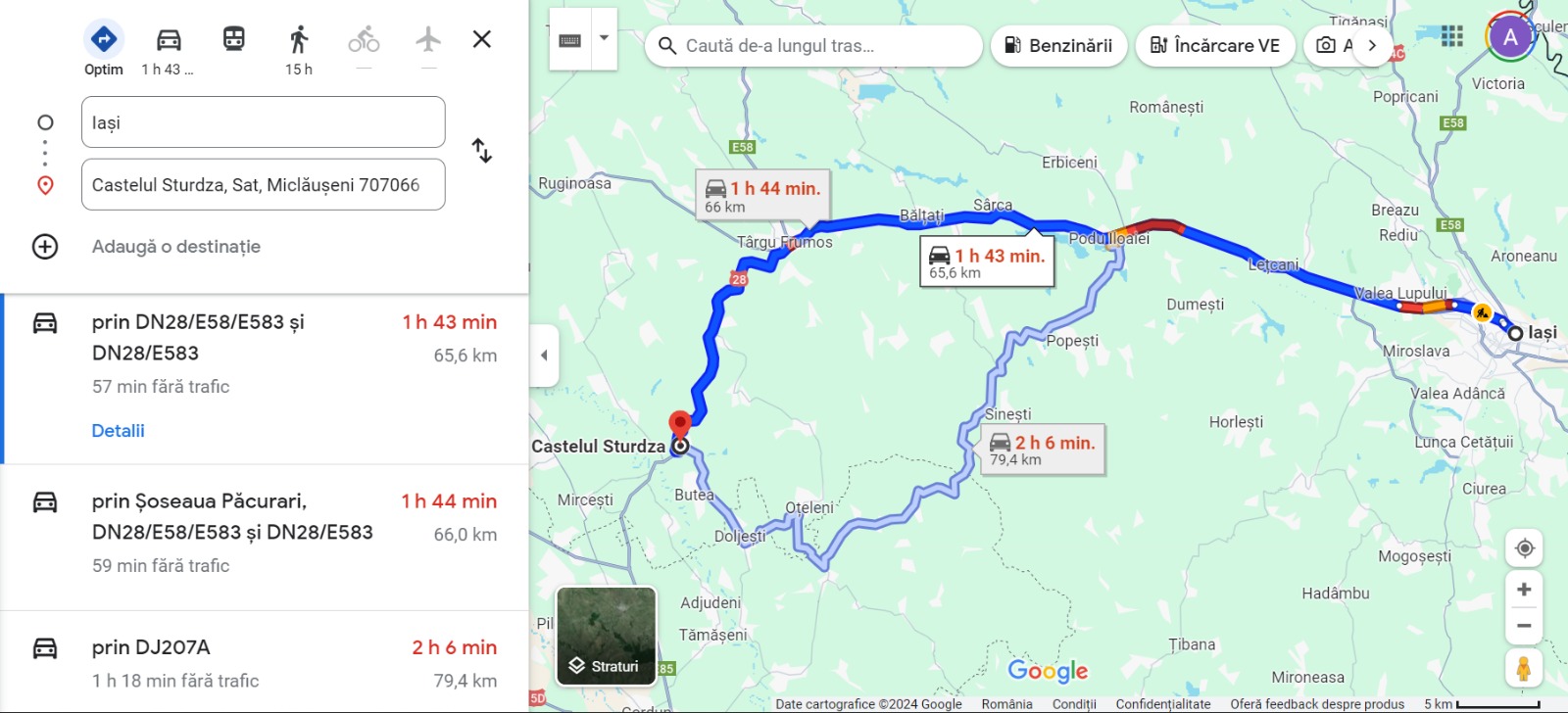
Task: Select the walking travel mode
Action: pos(299,41)
